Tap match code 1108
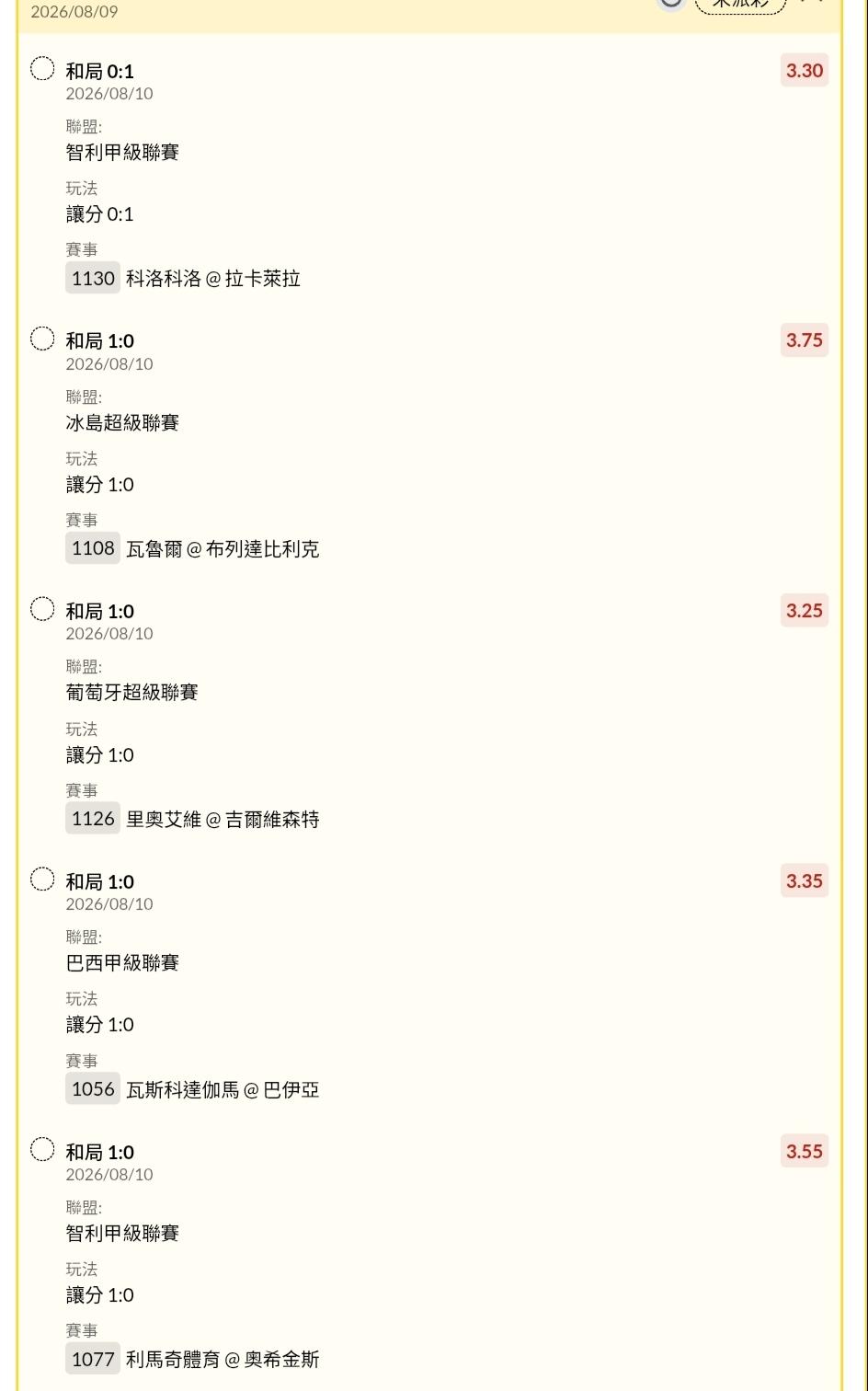The image size is (868, 1391). coord(93,548)
